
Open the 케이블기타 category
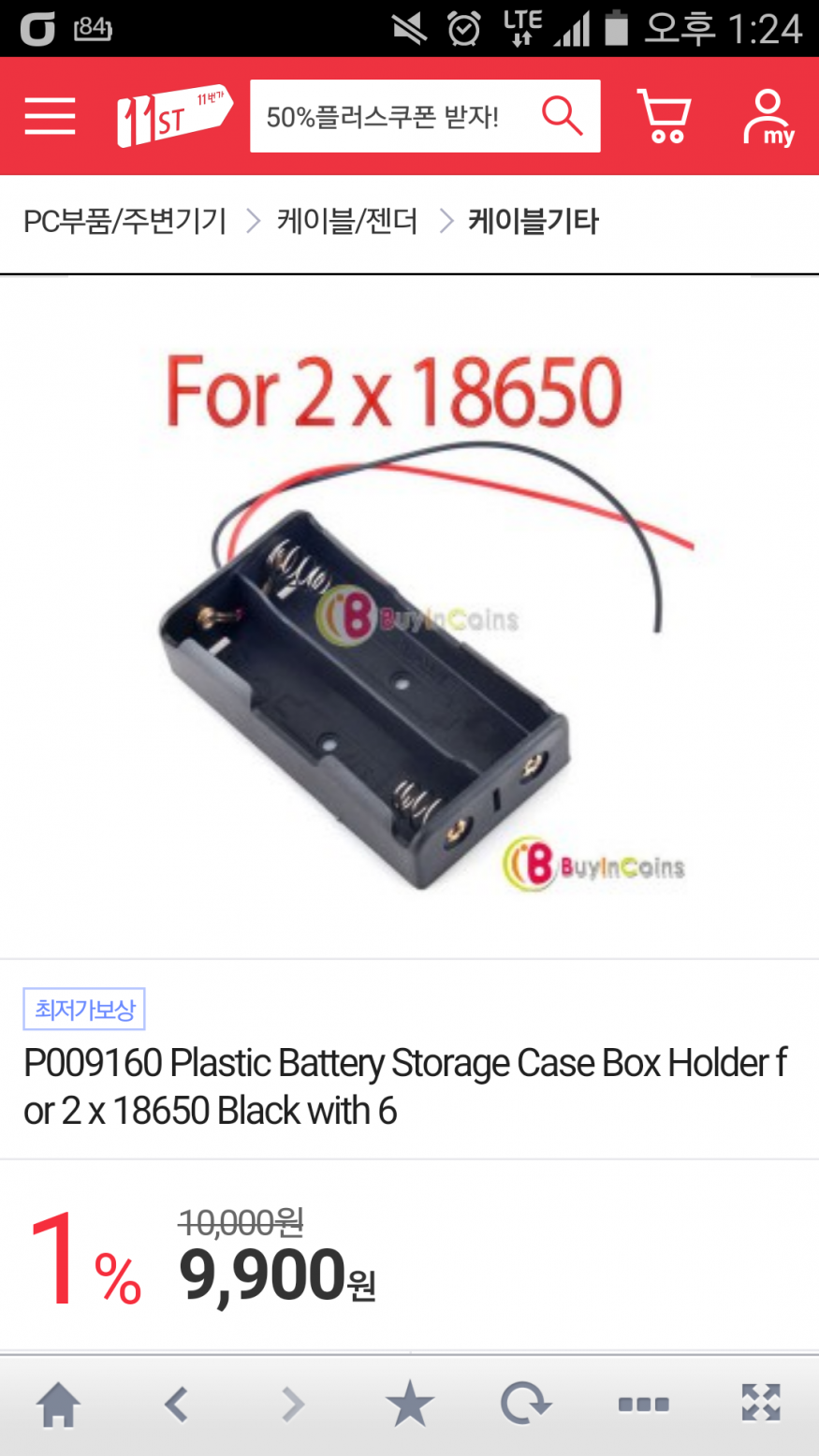coord(533,222)
